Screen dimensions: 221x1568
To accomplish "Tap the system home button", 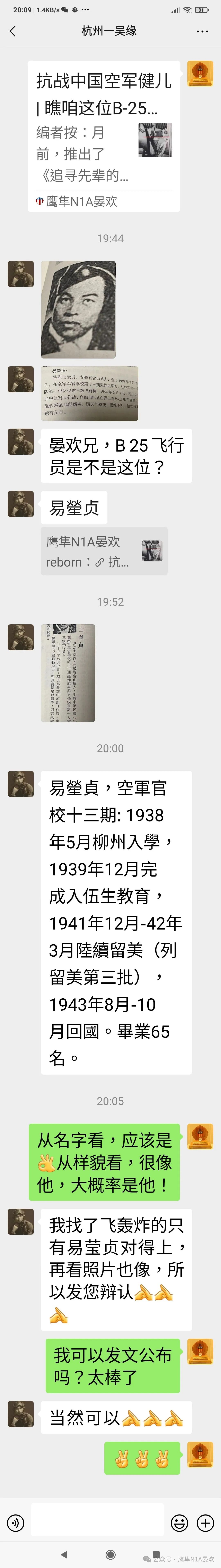I will (110, 1554).
